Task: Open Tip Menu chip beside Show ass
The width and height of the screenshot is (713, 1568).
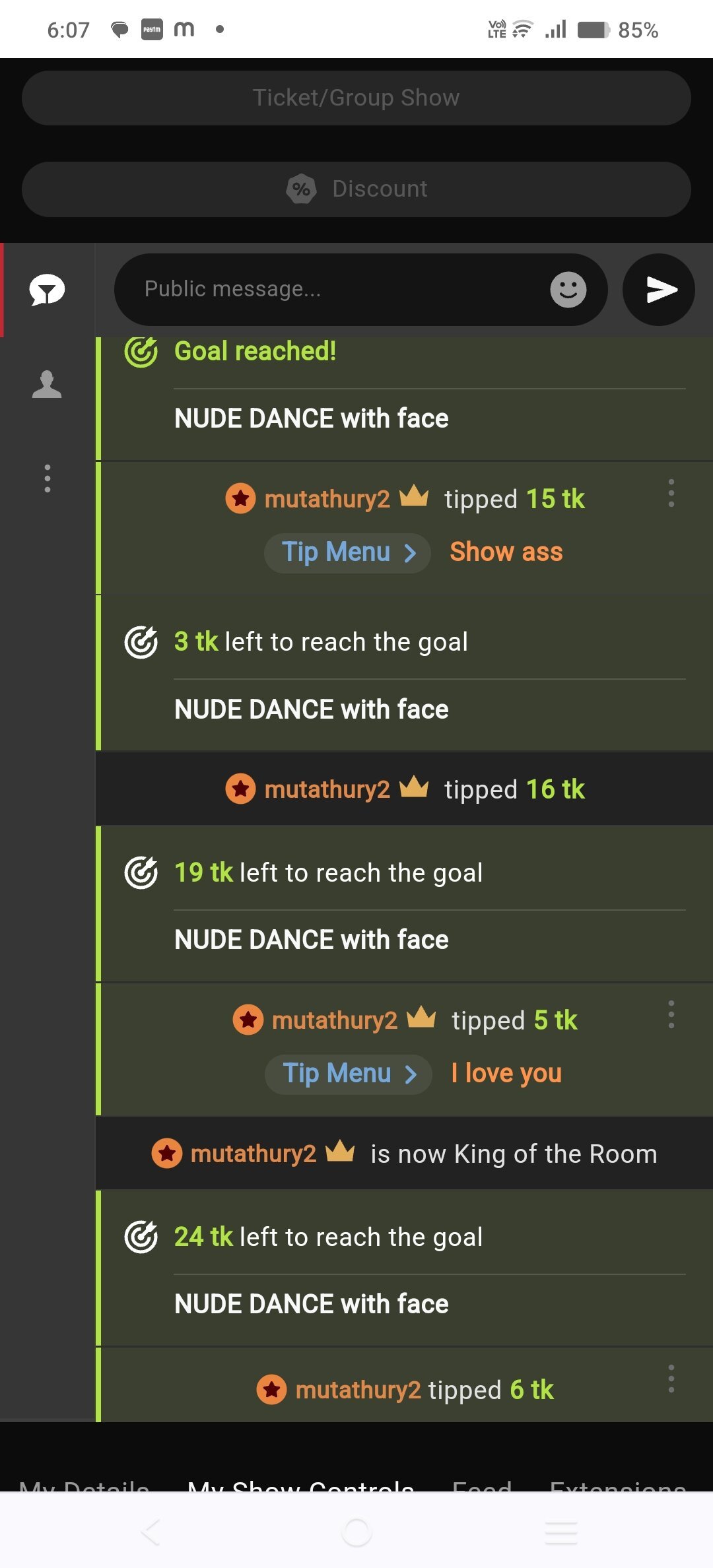Action: click(x=347, y=552)
